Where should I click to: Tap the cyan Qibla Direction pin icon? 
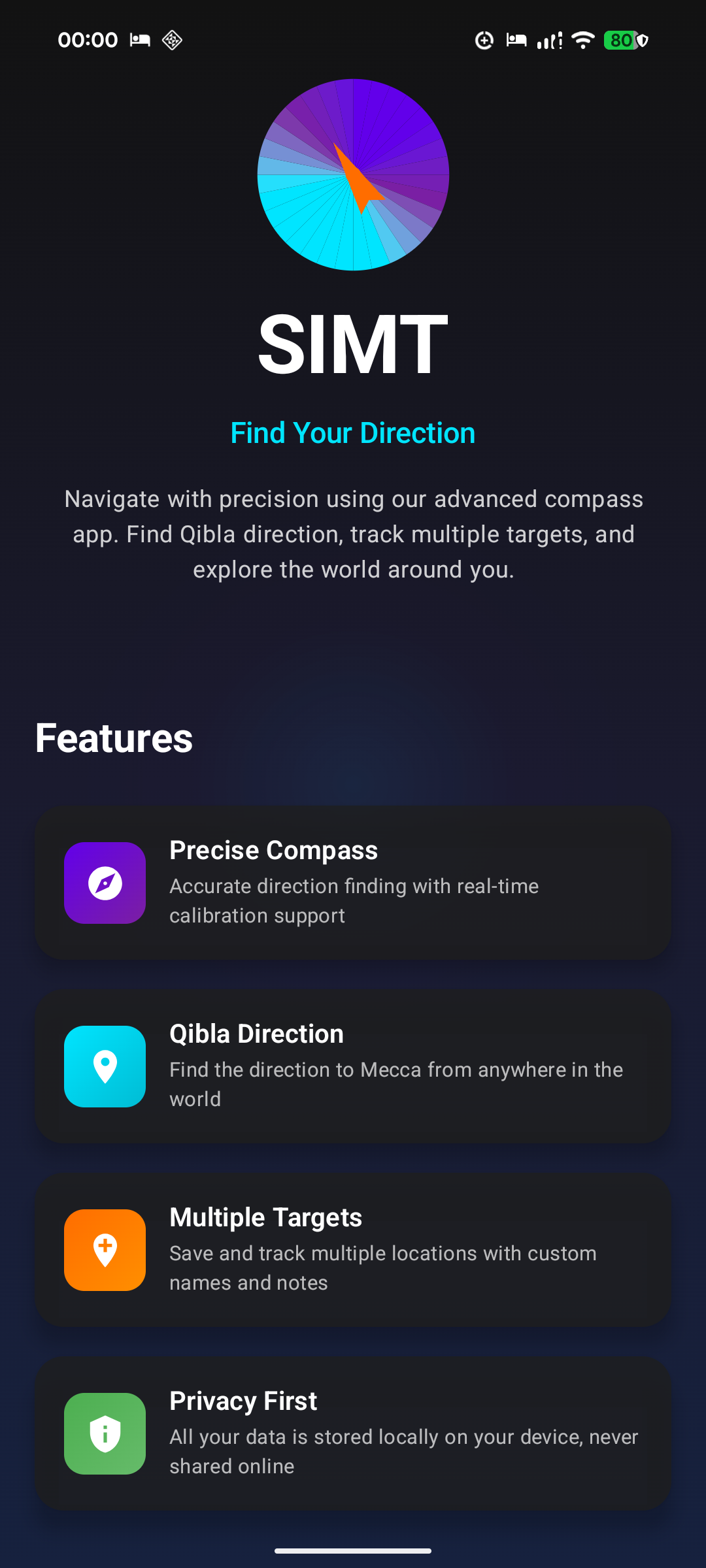(105, 1066)
